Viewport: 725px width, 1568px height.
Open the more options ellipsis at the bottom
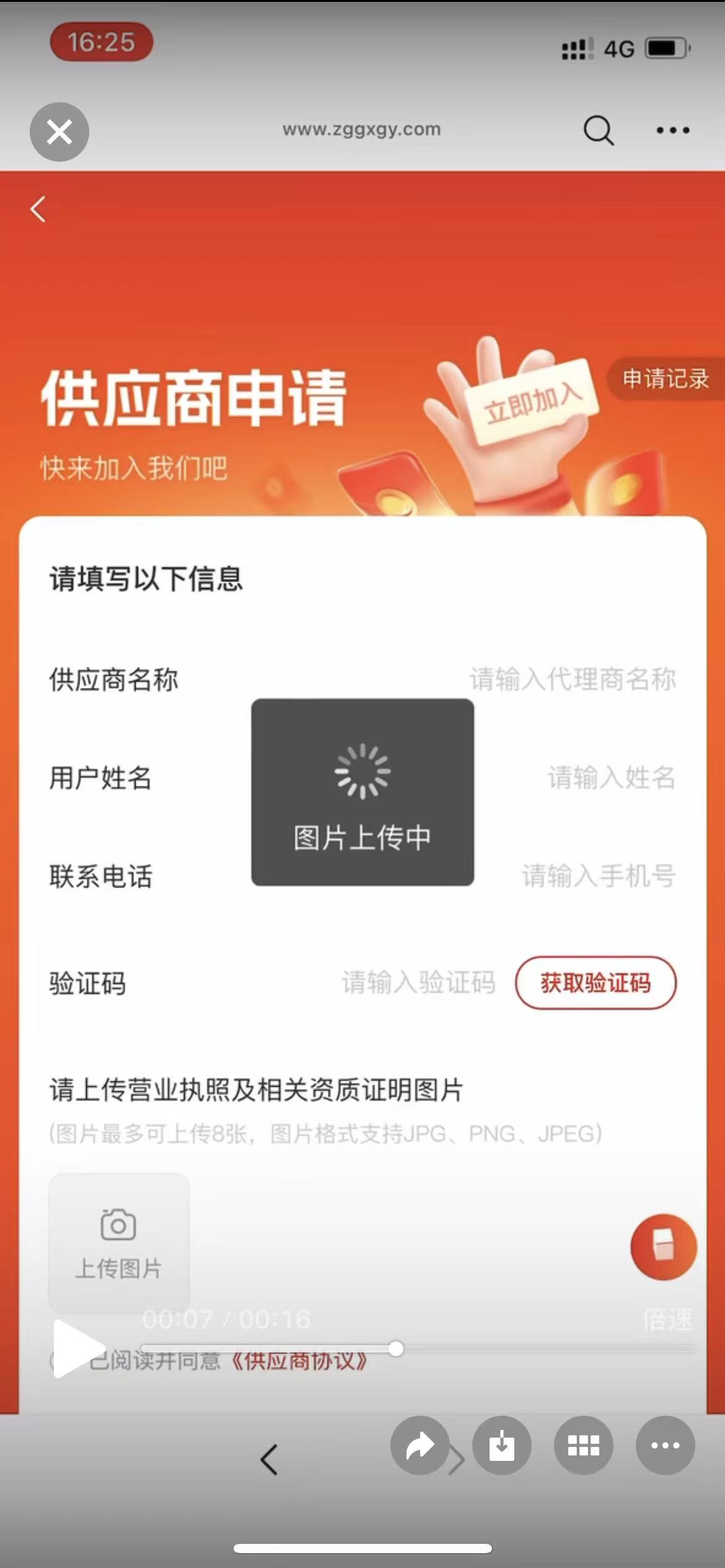tap(665, 1445)
